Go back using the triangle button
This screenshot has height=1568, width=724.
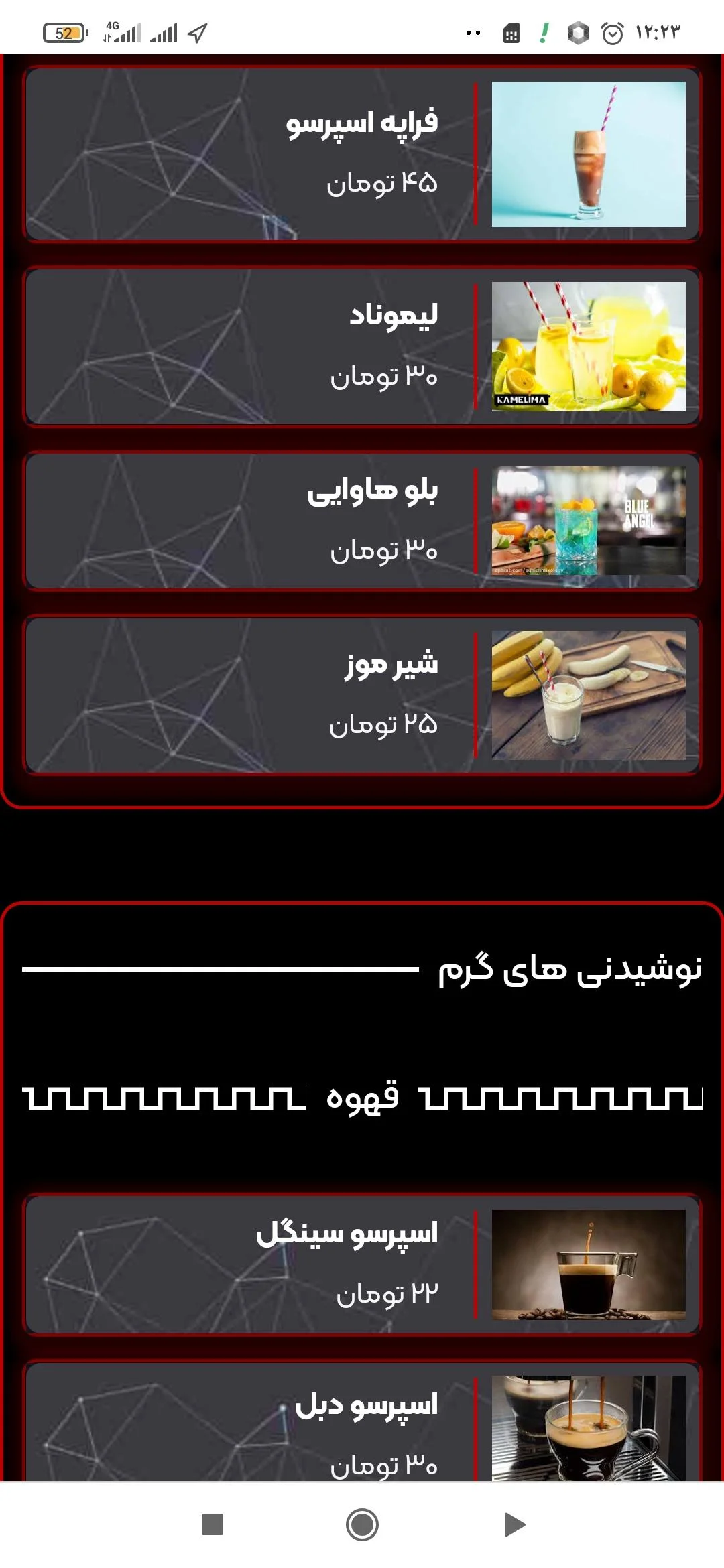coord(514,1524)
